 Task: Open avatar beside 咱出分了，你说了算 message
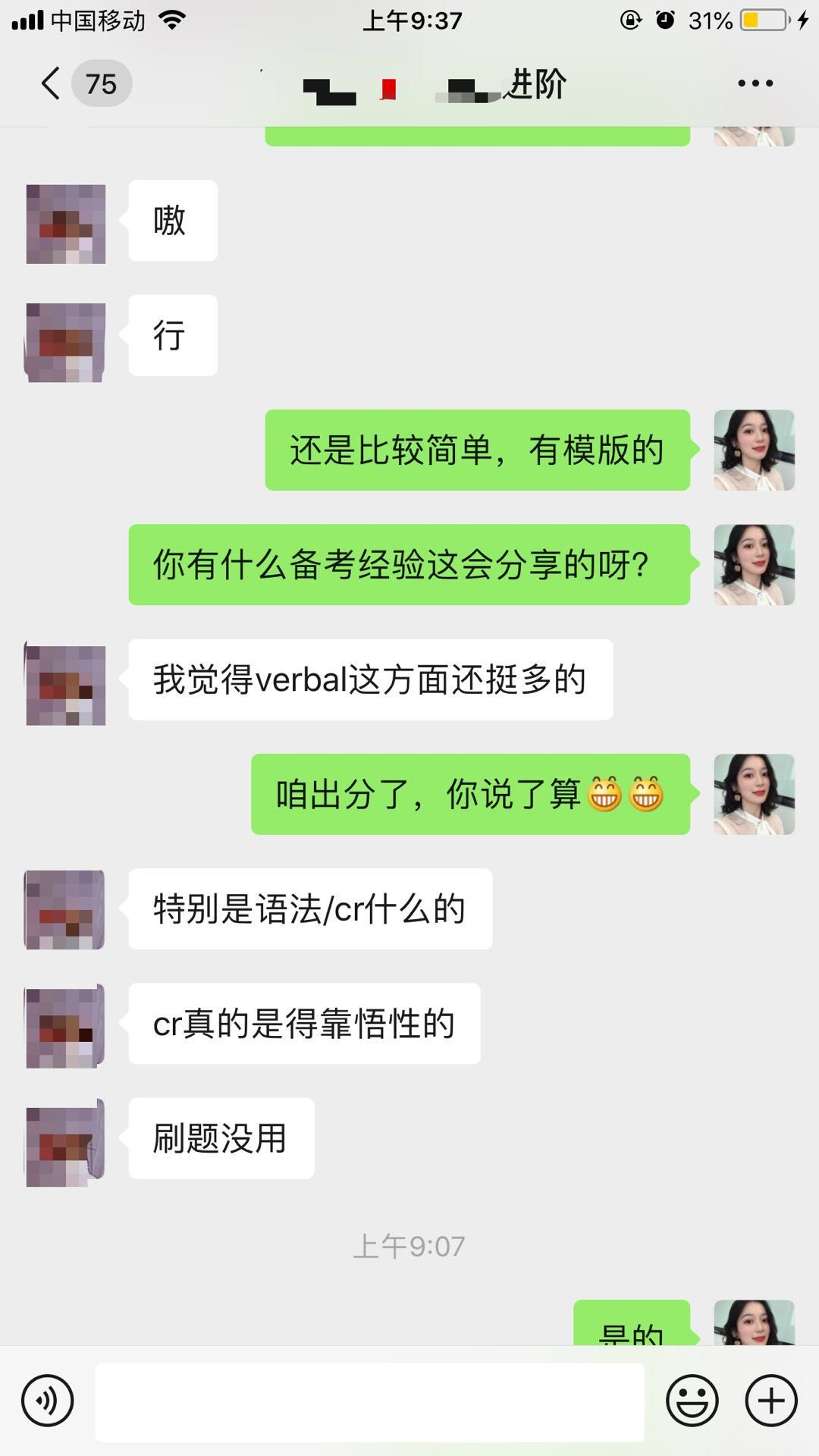click(x=754, y=794)
